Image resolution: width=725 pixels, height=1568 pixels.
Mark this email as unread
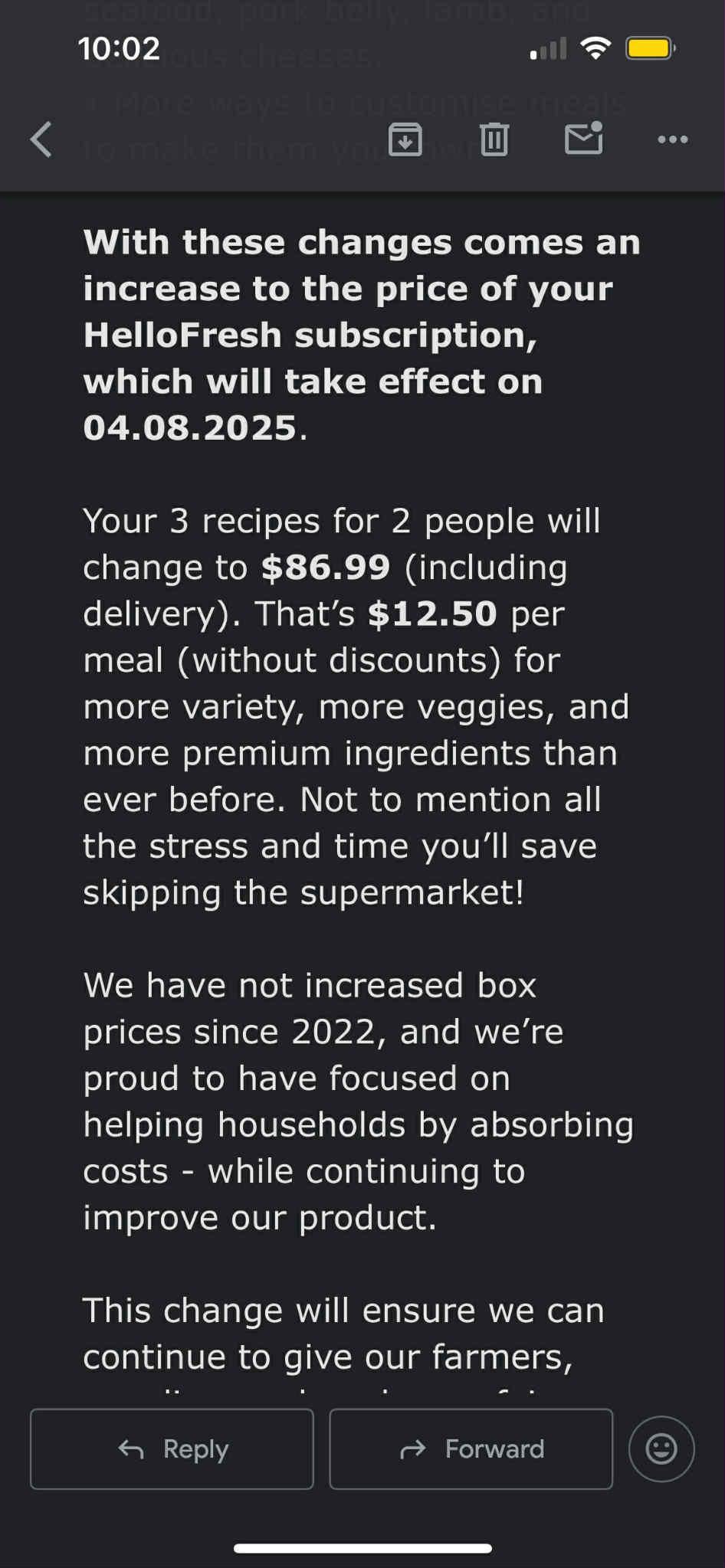click(583, 139)
